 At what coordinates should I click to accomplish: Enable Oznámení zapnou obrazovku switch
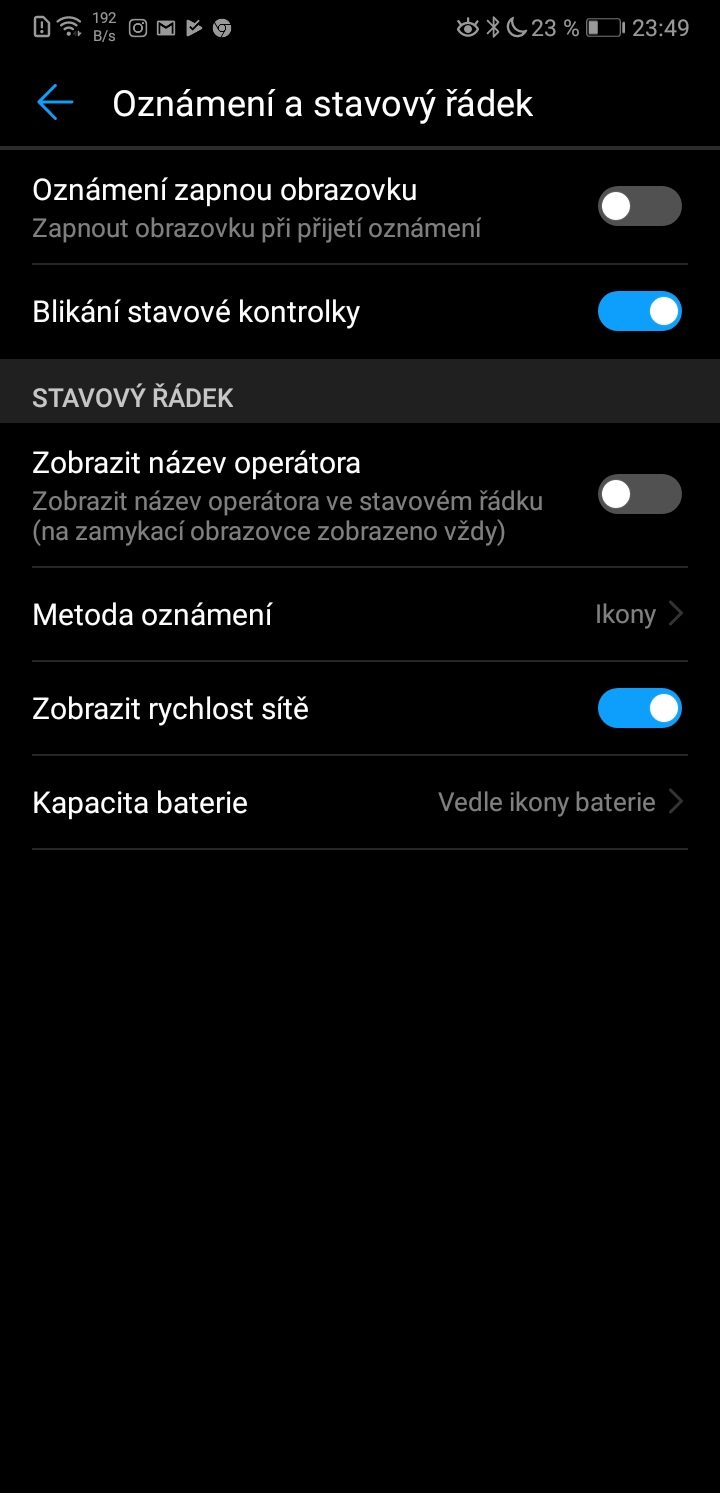640,207
